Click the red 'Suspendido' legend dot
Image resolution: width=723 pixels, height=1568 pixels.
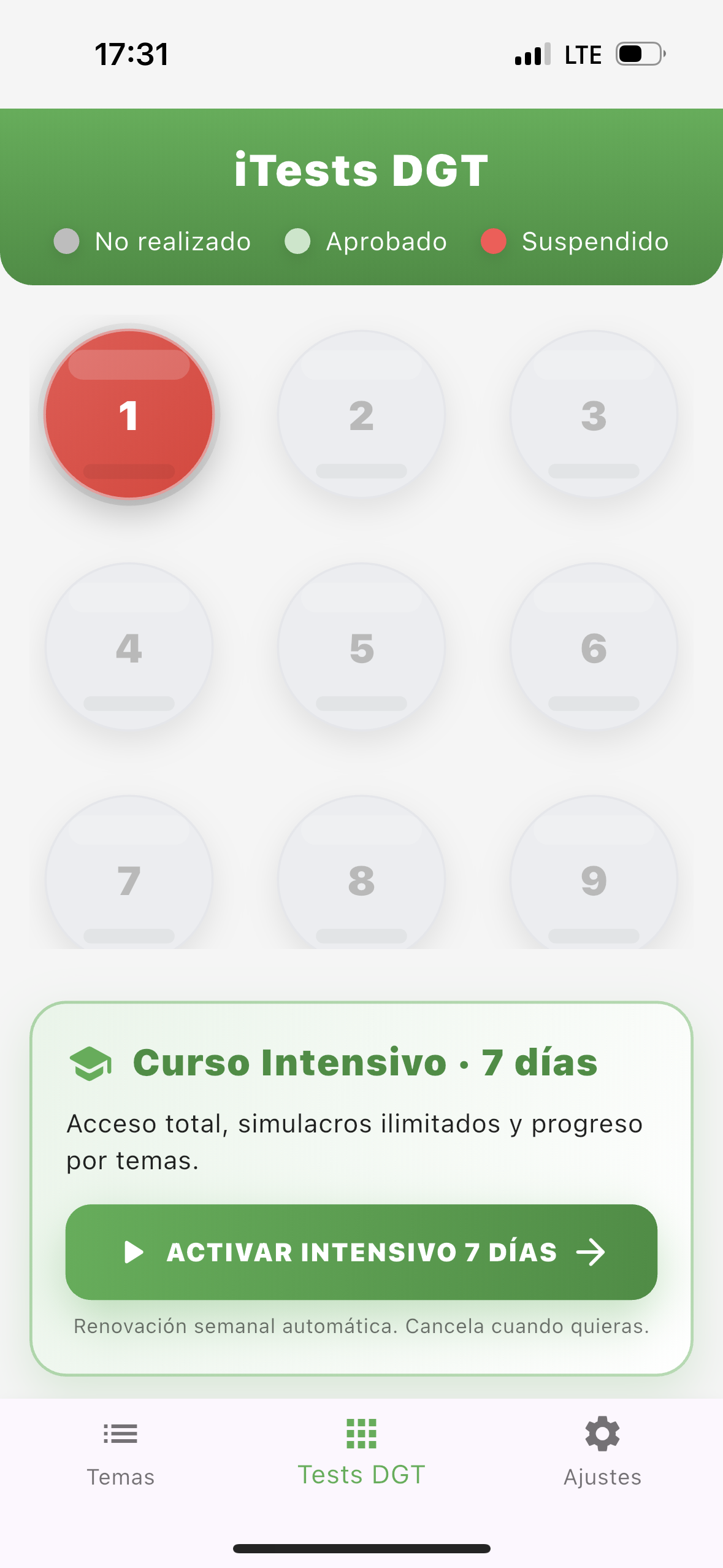tap(494, 241)
